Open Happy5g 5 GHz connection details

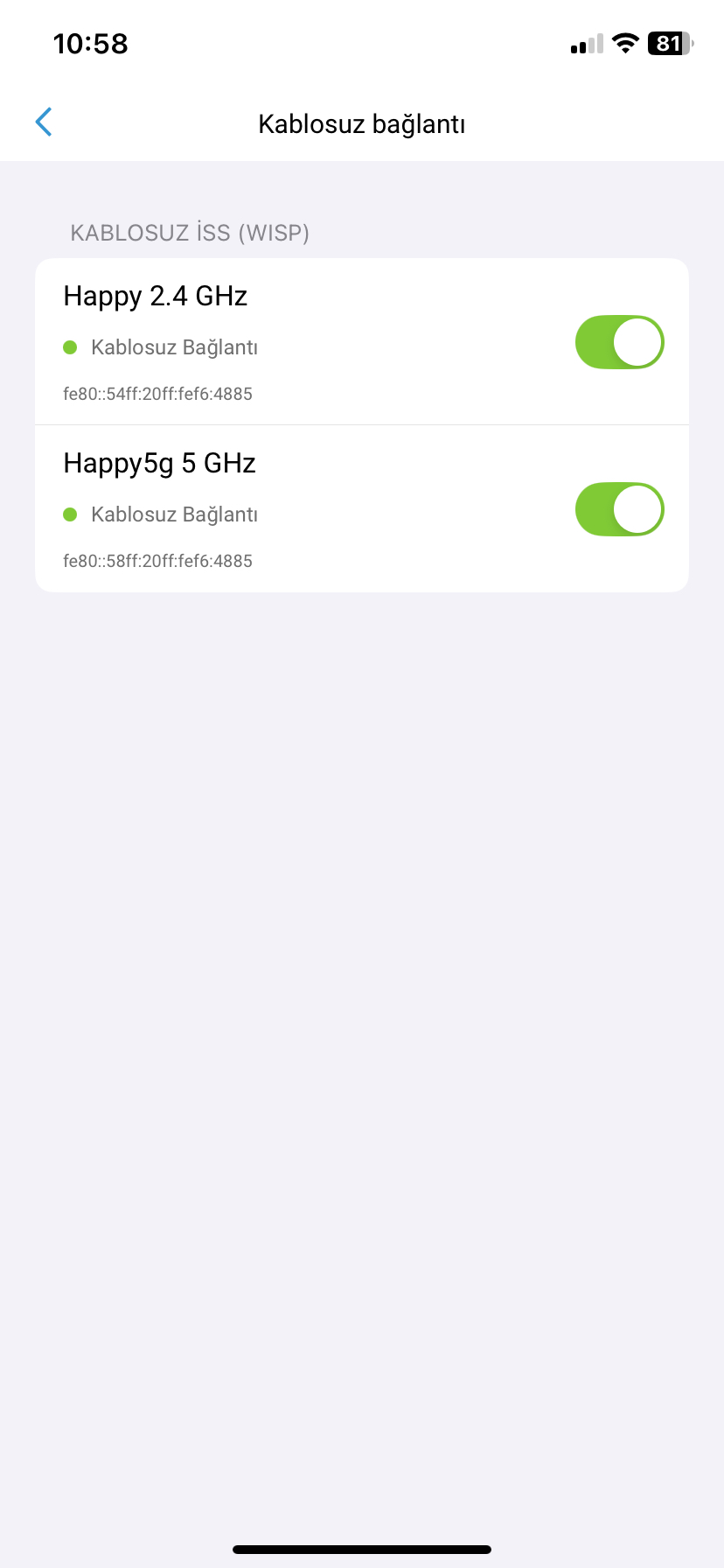pos(262,508)
